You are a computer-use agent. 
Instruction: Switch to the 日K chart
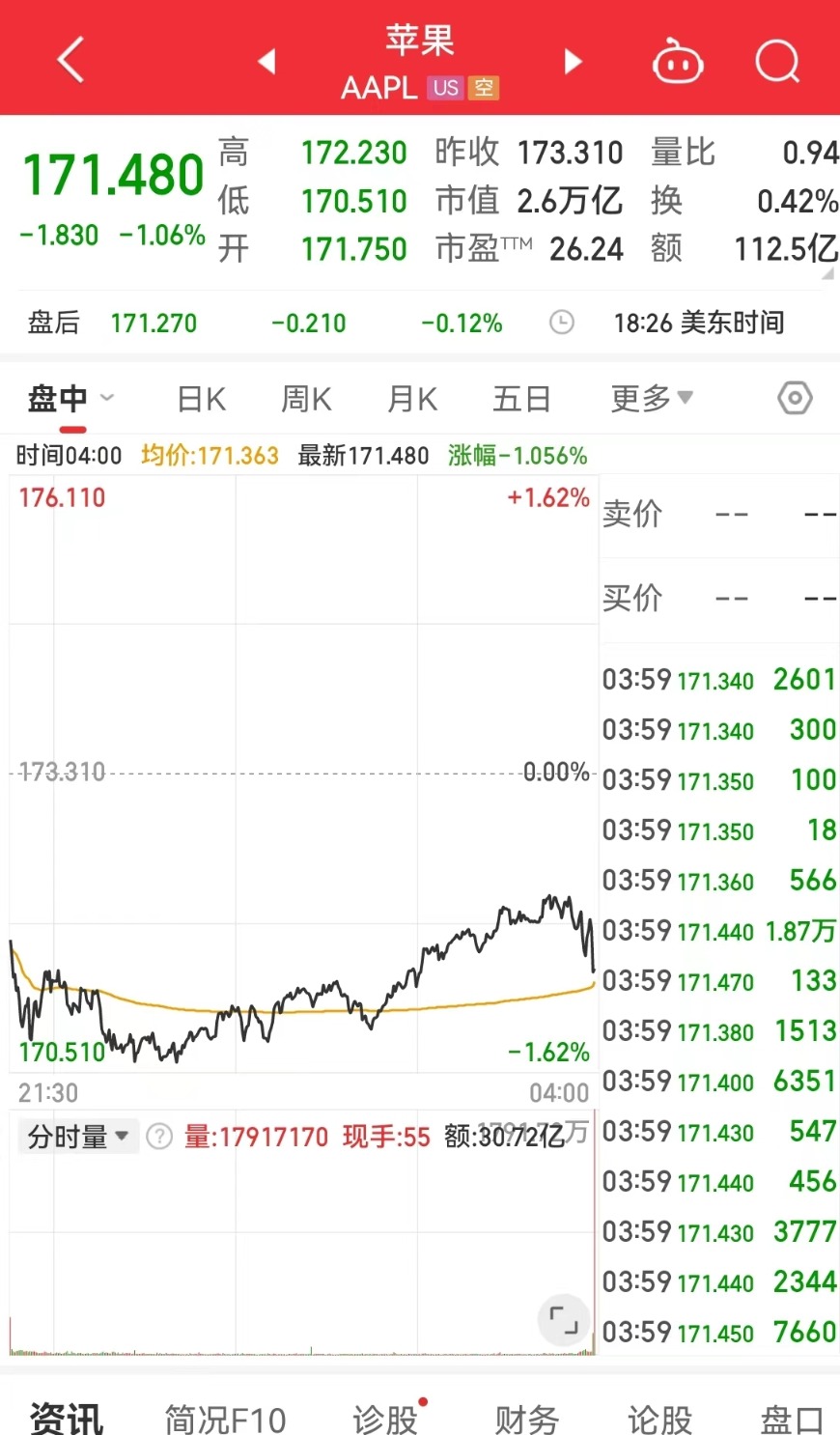click(202, 399)
